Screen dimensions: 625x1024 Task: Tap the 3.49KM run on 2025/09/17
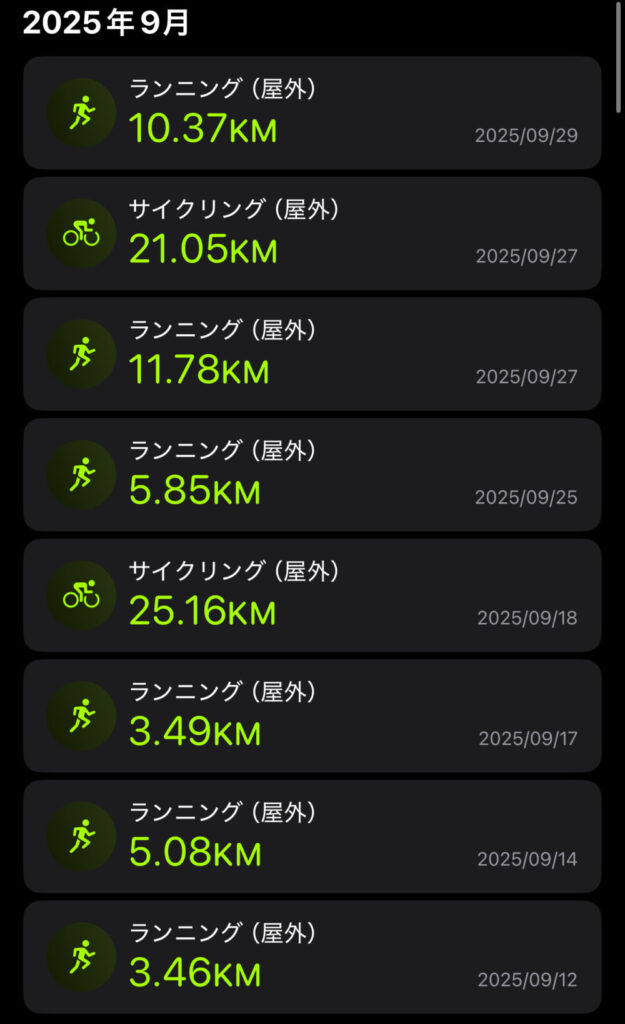tap(312, 716)
